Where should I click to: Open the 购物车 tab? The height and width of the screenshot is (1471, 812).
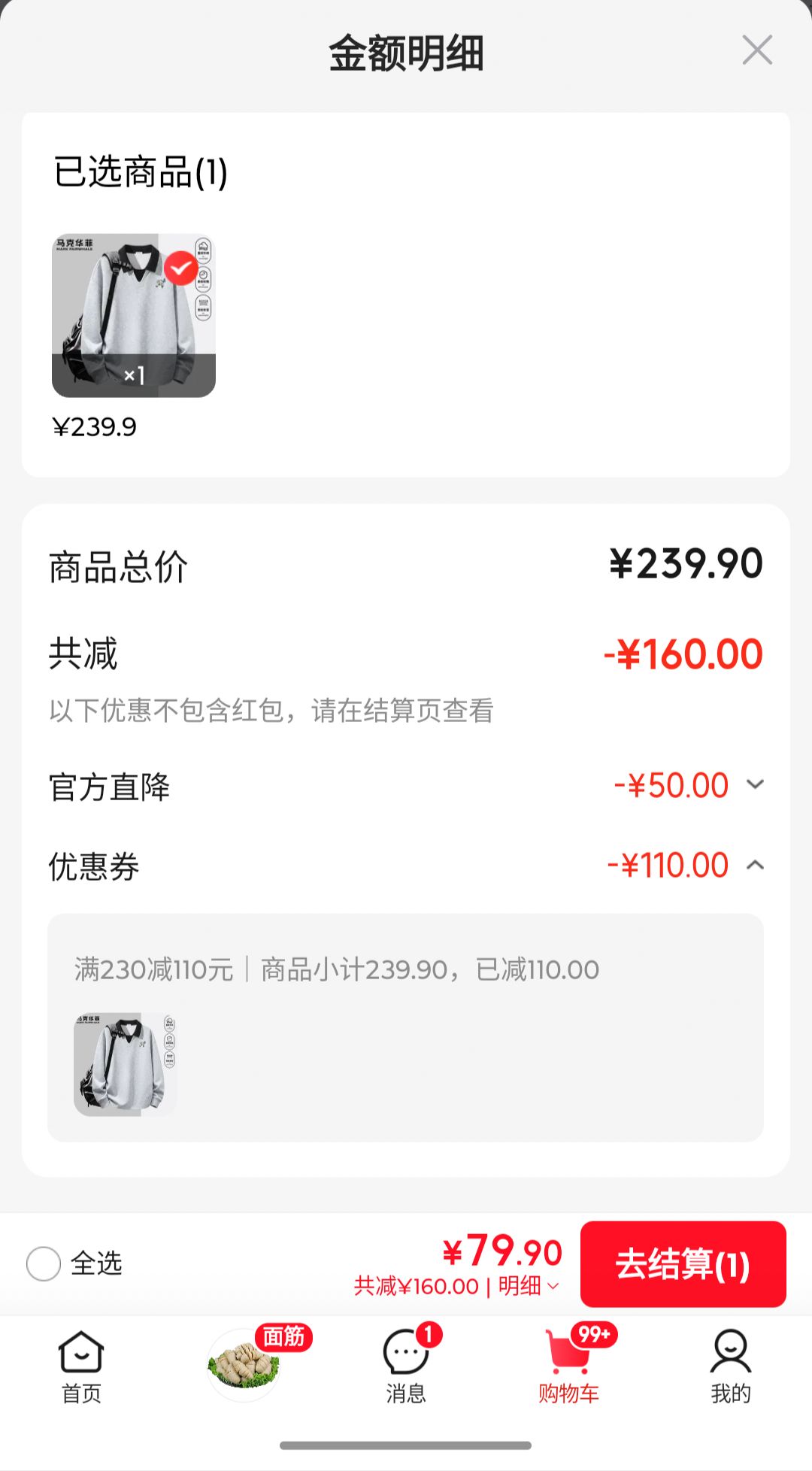569,1365
